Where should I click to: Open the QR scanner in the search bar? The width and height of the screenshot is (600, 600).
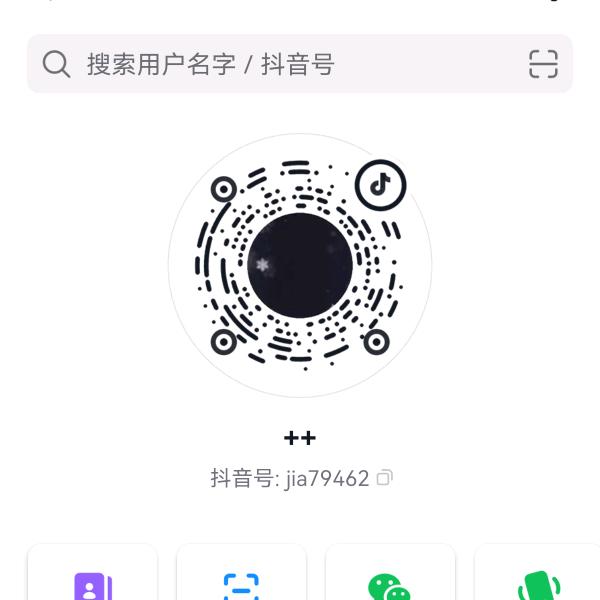pos(543,65)
